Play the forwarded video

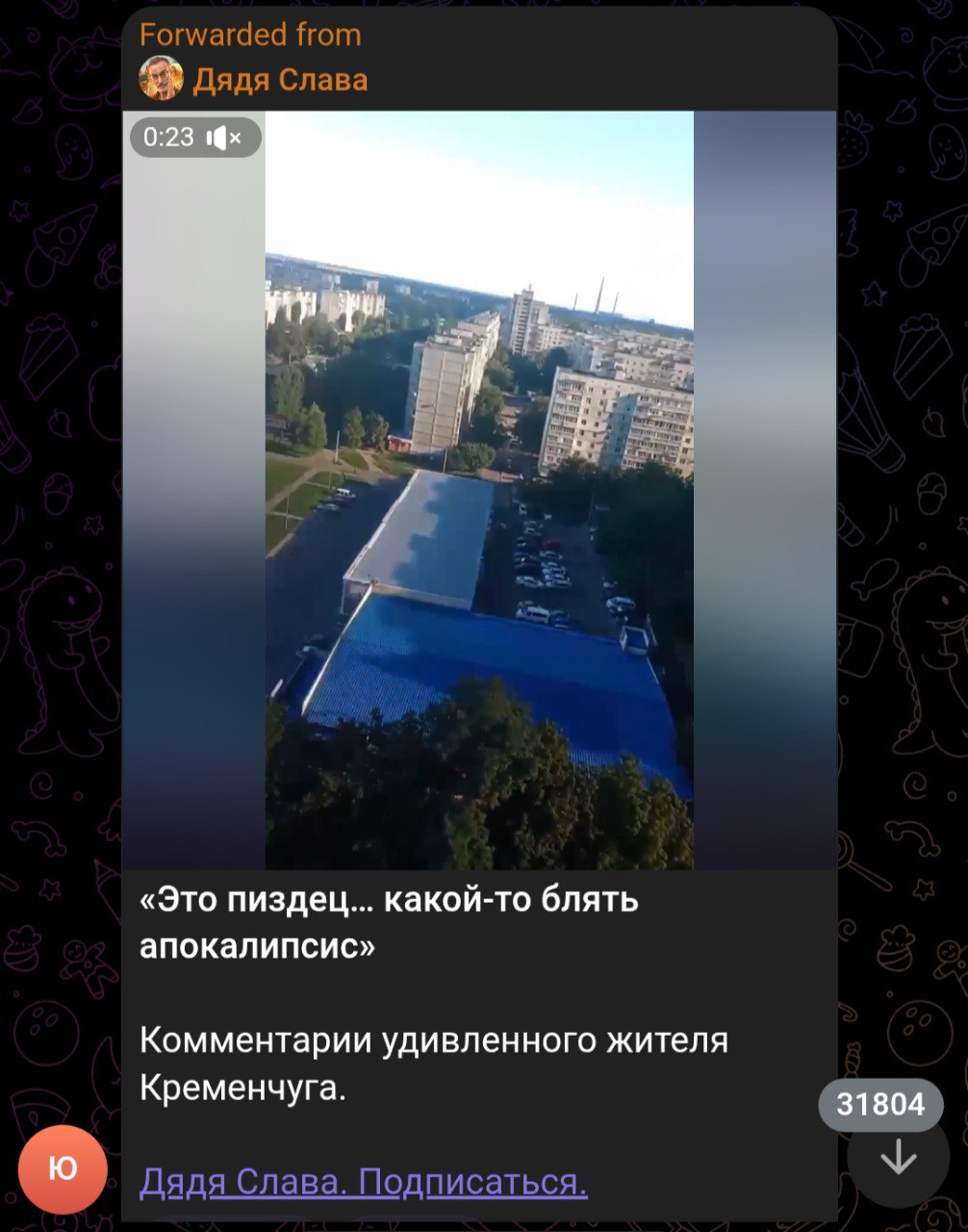[x=479, y=491]
